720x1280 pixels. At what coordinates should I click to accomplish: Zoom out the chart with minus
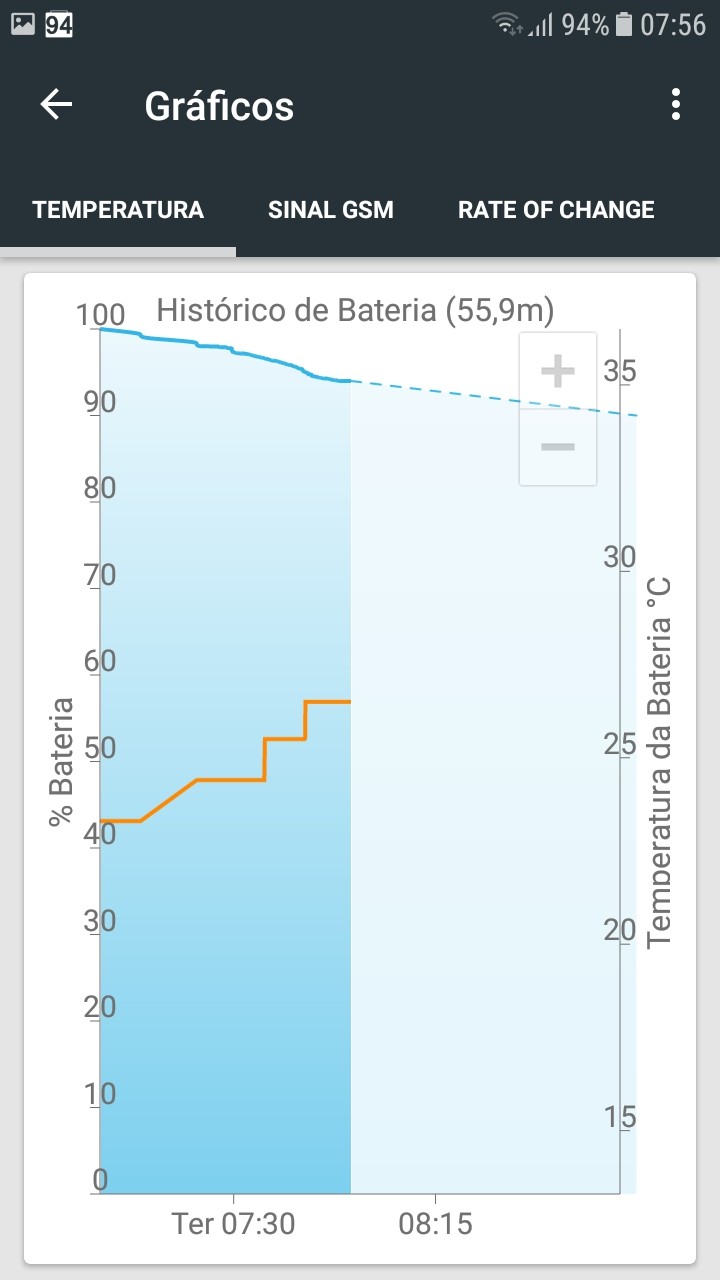[558, 447]
